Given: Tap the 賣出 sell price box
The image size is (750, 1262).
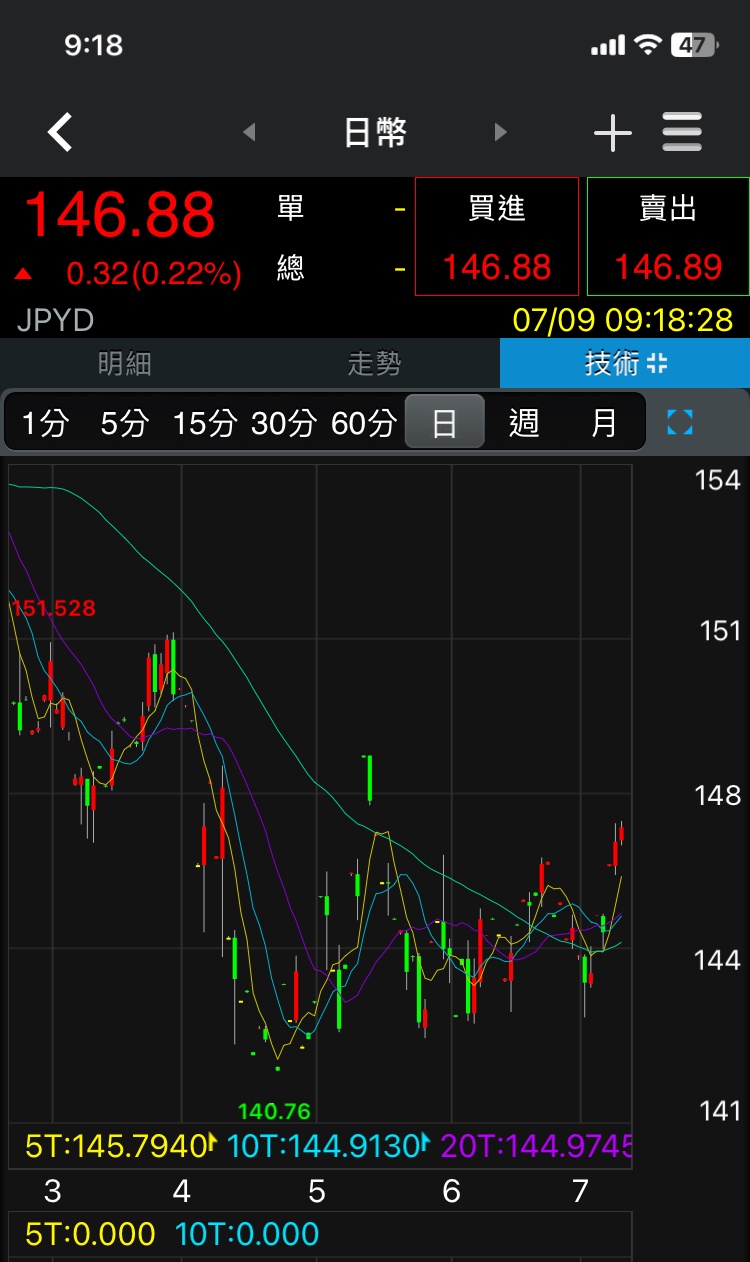Looking at the screenshot, I should coord(668,237).
